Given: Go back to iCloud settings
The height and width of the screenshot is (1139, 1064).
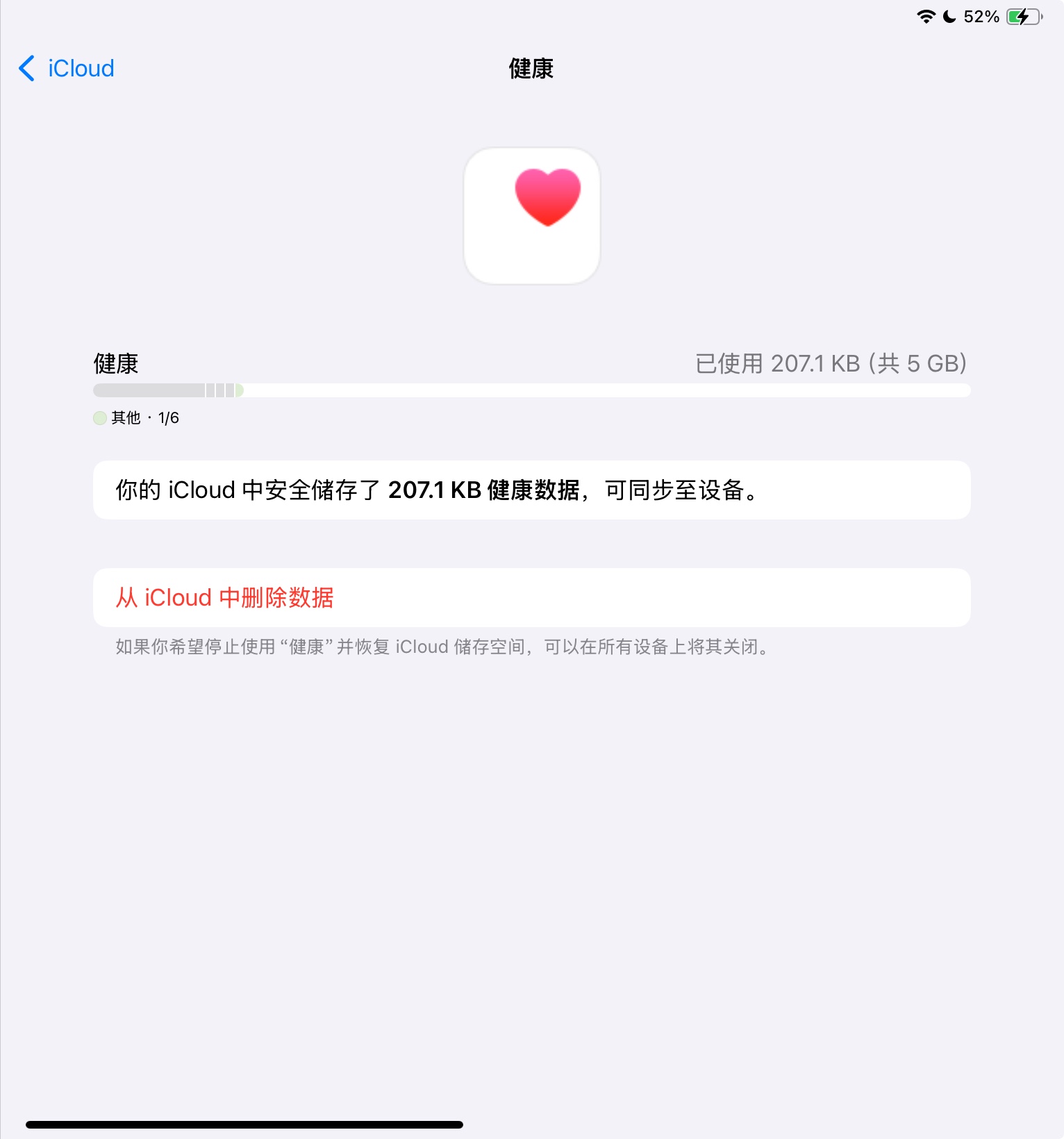Looking at the screenshot, I should tap(67, 69).
